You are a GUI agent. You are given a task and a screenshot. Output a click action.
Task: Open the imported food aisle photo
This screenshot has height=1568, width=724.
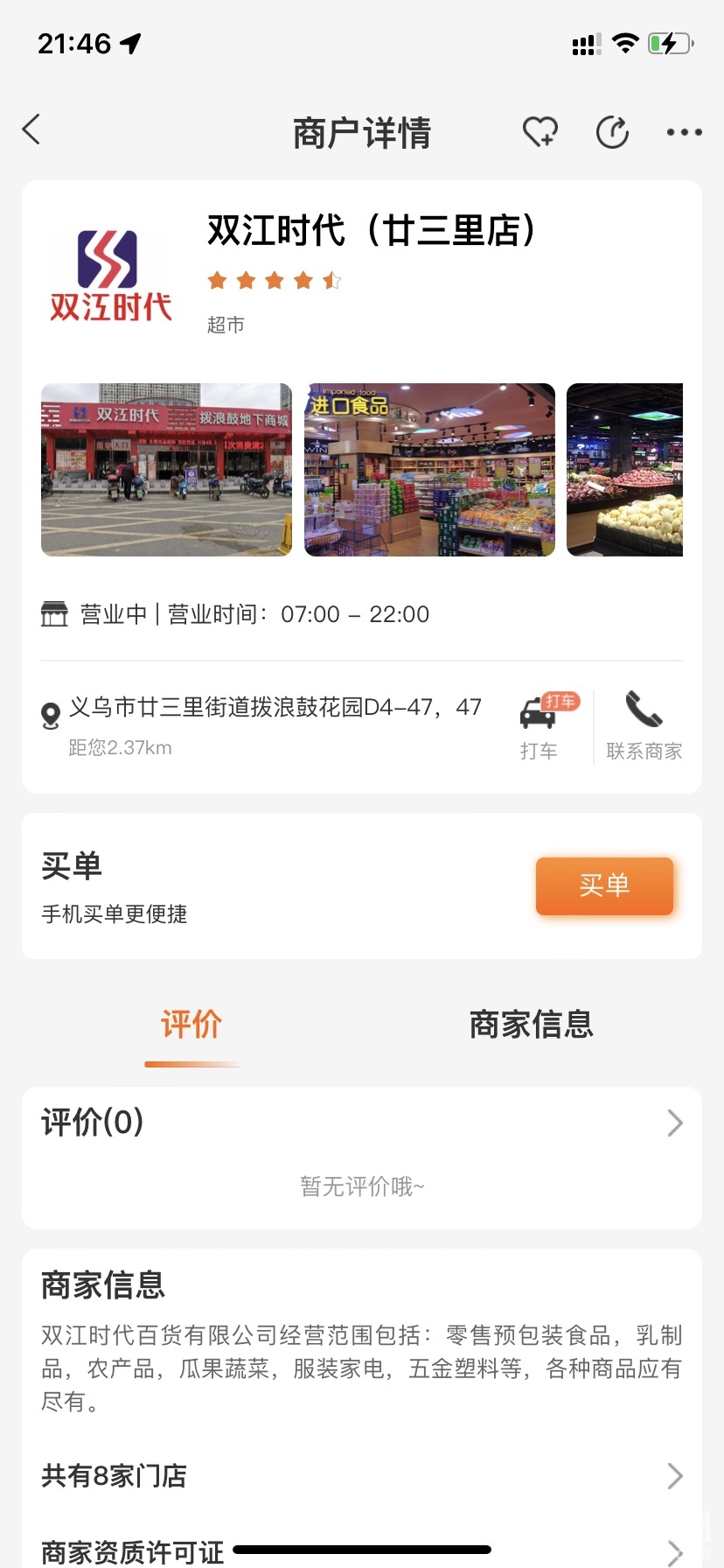429,469
